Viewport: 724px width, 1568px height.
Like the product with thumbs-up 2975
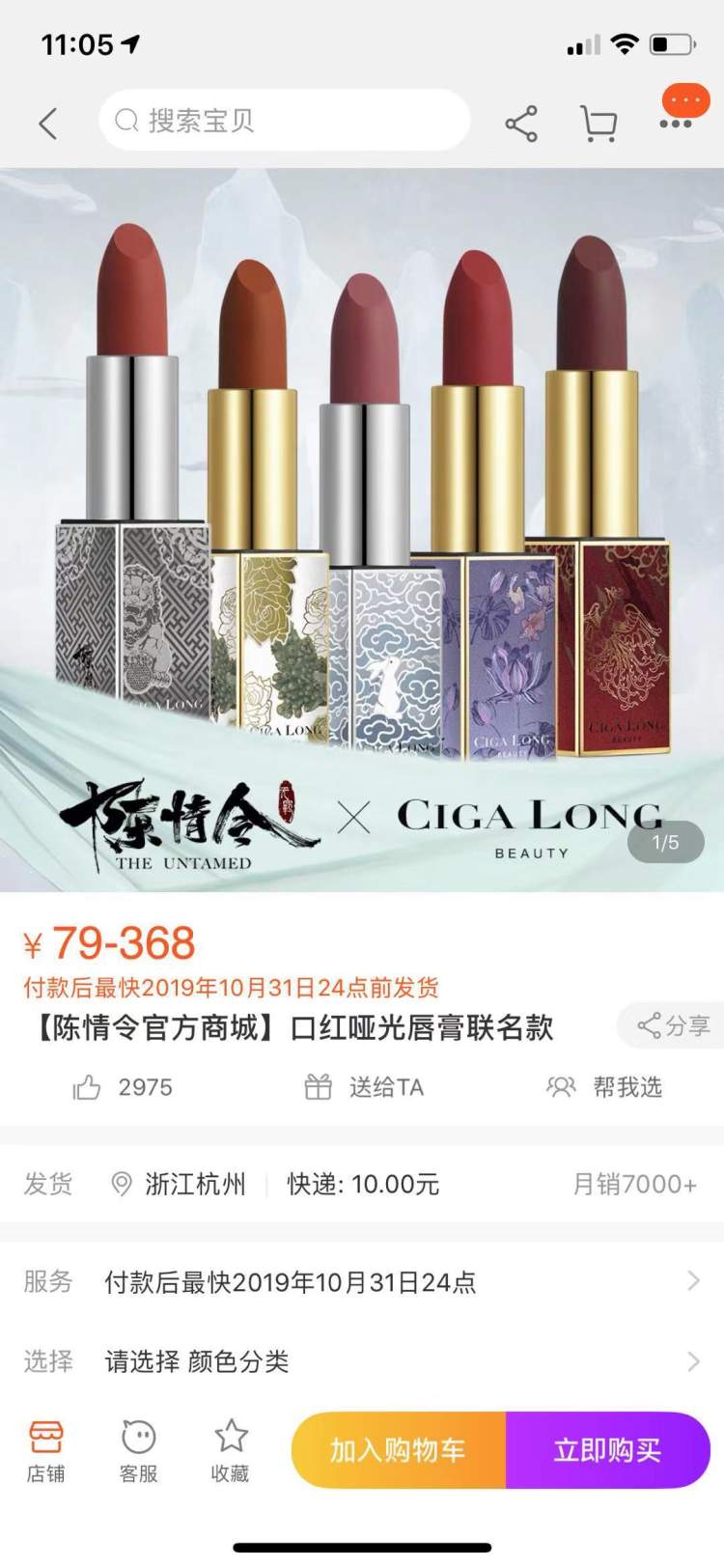coord(123,1087)
